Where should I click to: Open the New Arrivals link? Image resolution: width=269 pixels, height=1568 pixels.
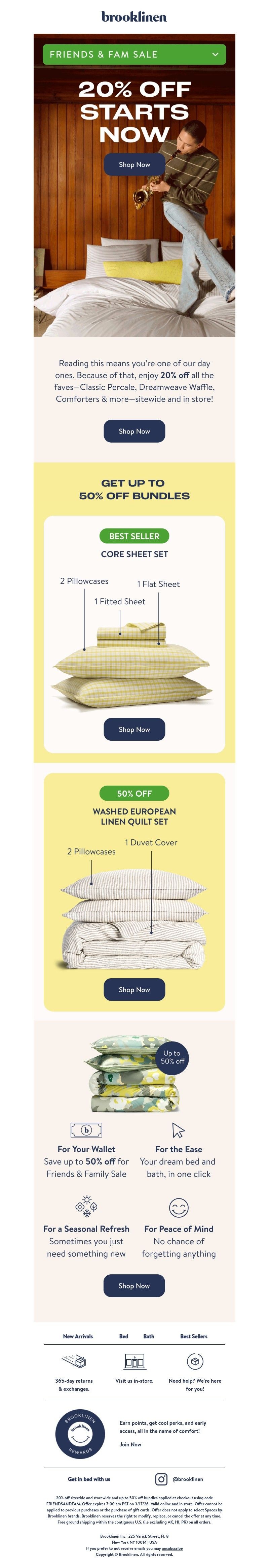(78, 1336)
